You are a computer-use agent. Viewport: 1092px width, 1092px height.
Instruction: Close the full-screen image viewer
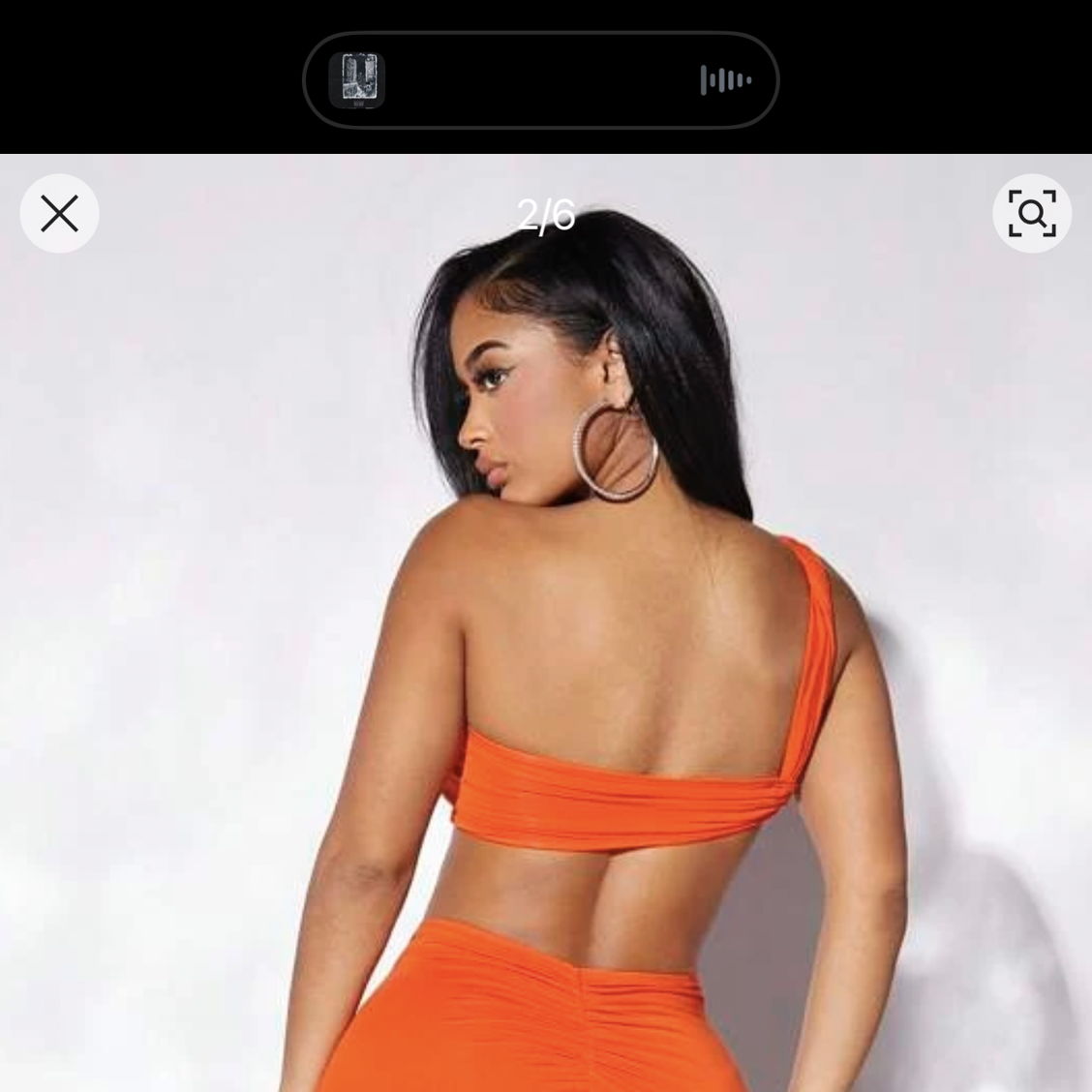(x=59, y=214)
